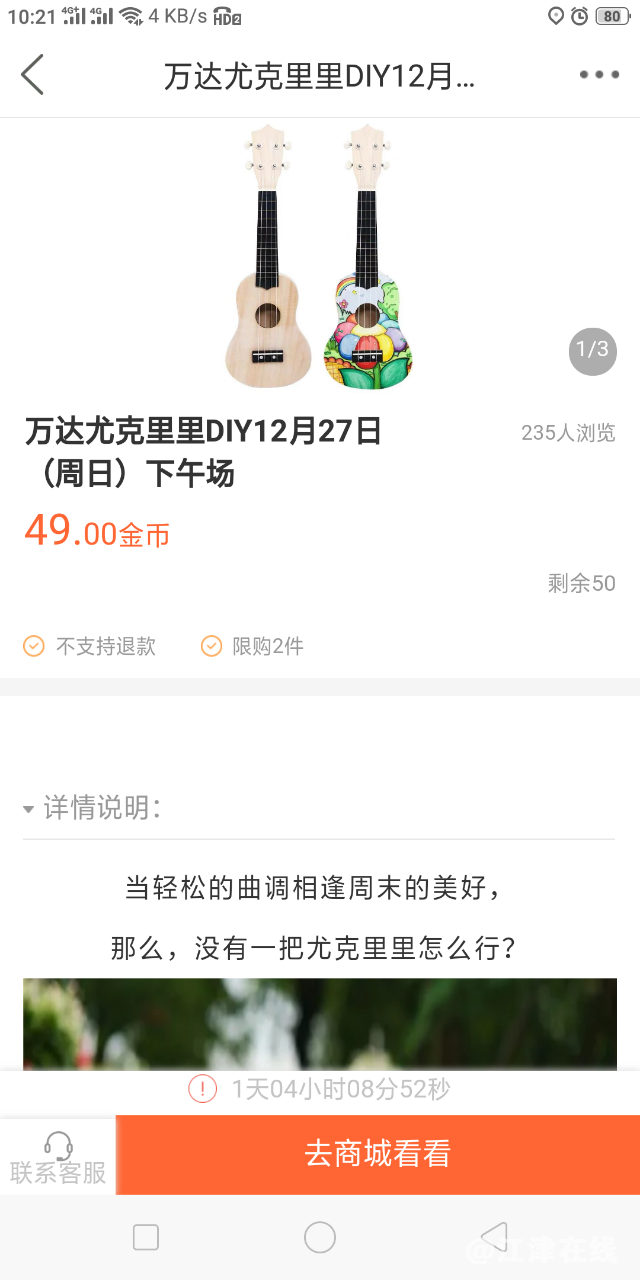Contact customer service via 联系客服

tap(58, 1158)
